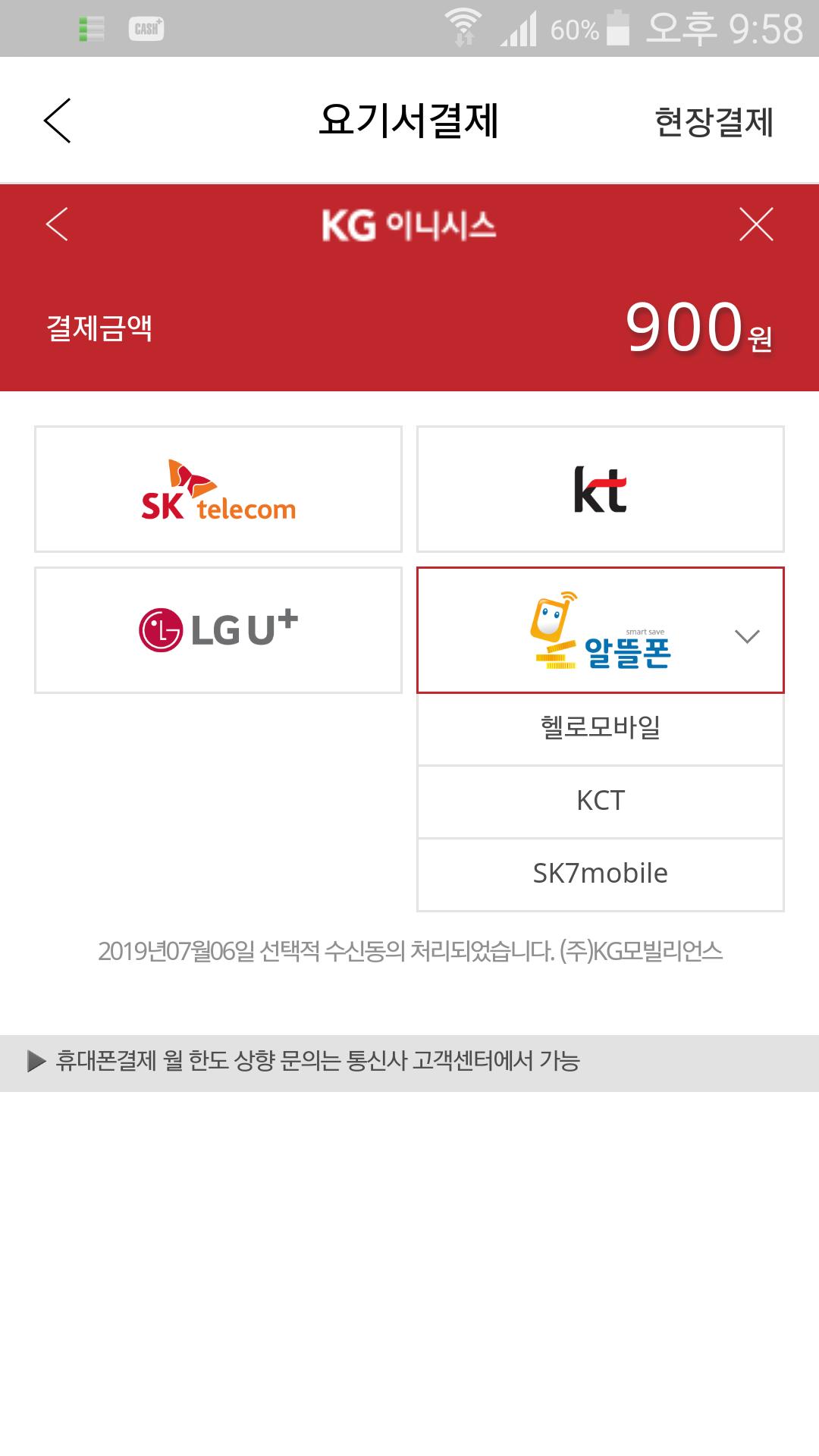Choose the KCT carrier option
Viewport: 819px width, 1456px height.
600,801
